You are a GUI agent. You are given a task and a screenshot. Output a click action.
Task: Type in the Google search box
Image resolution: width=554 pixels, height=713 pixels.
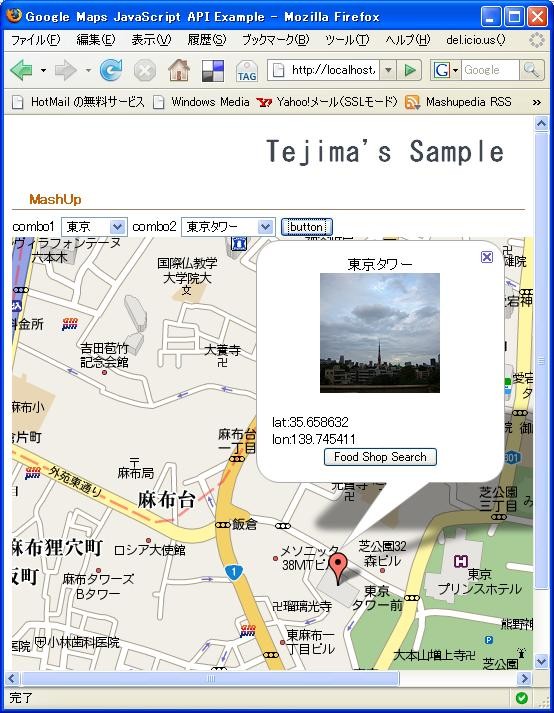pos(490,70)
